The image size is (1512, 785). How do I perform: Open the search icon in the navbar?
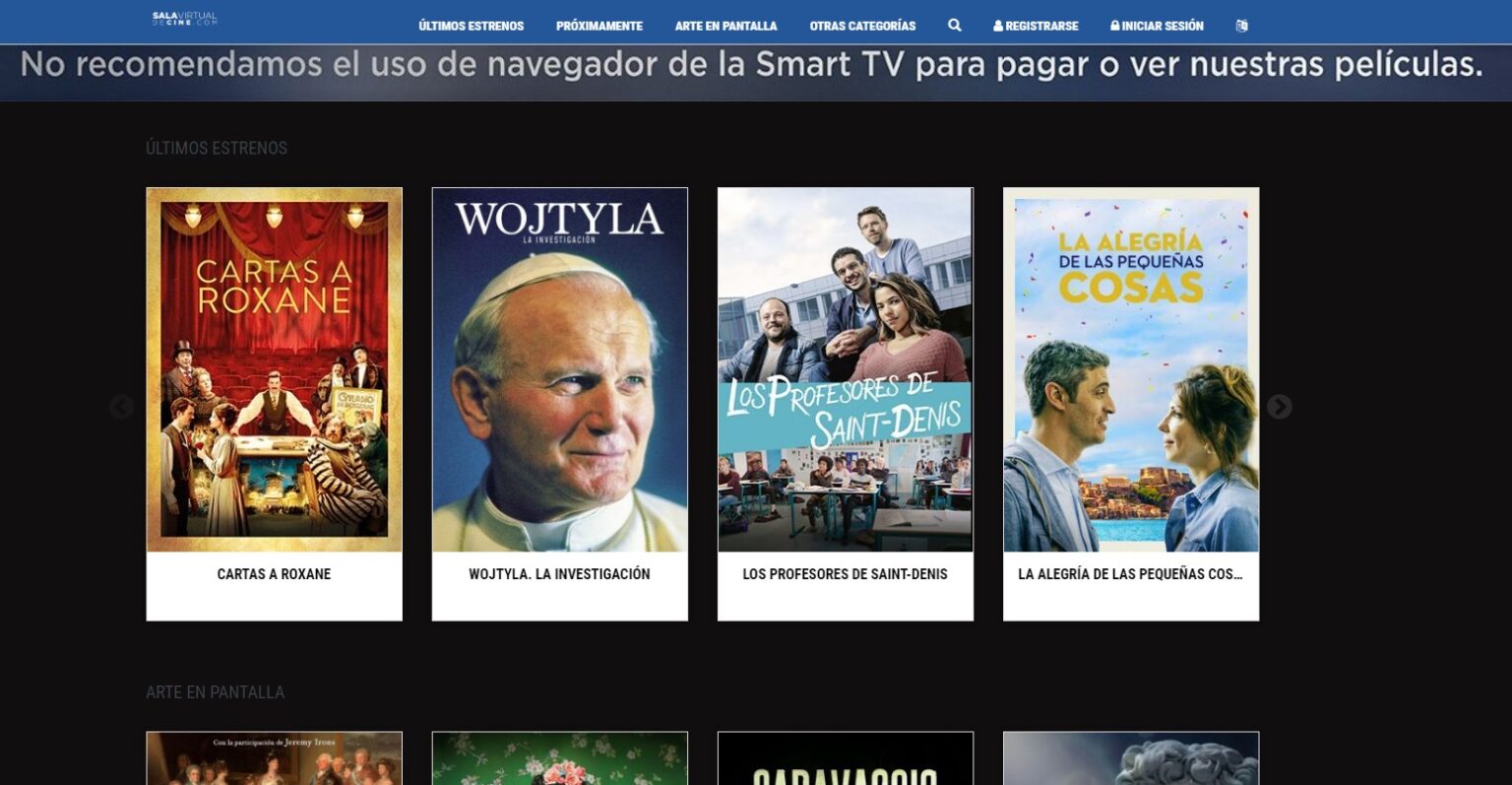click(x=954, y=26)
